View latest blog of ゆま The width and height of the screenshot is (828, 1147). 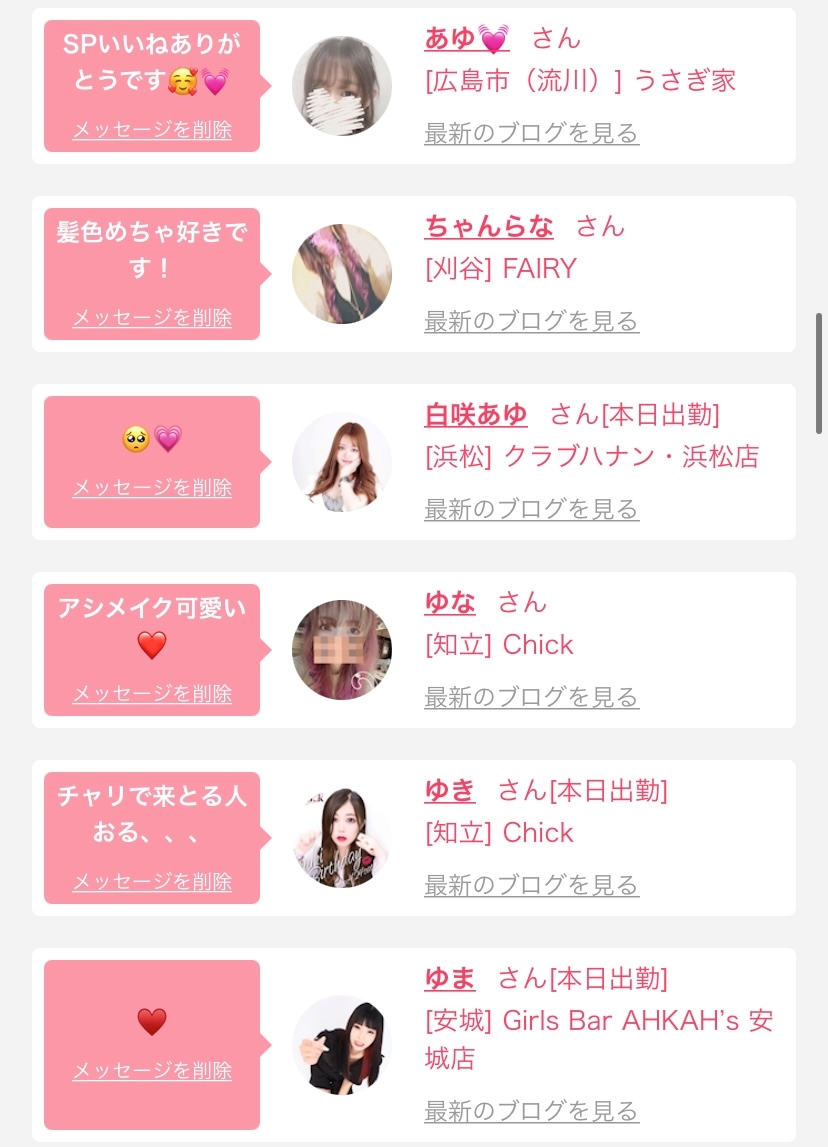[x=531, y=1111]
